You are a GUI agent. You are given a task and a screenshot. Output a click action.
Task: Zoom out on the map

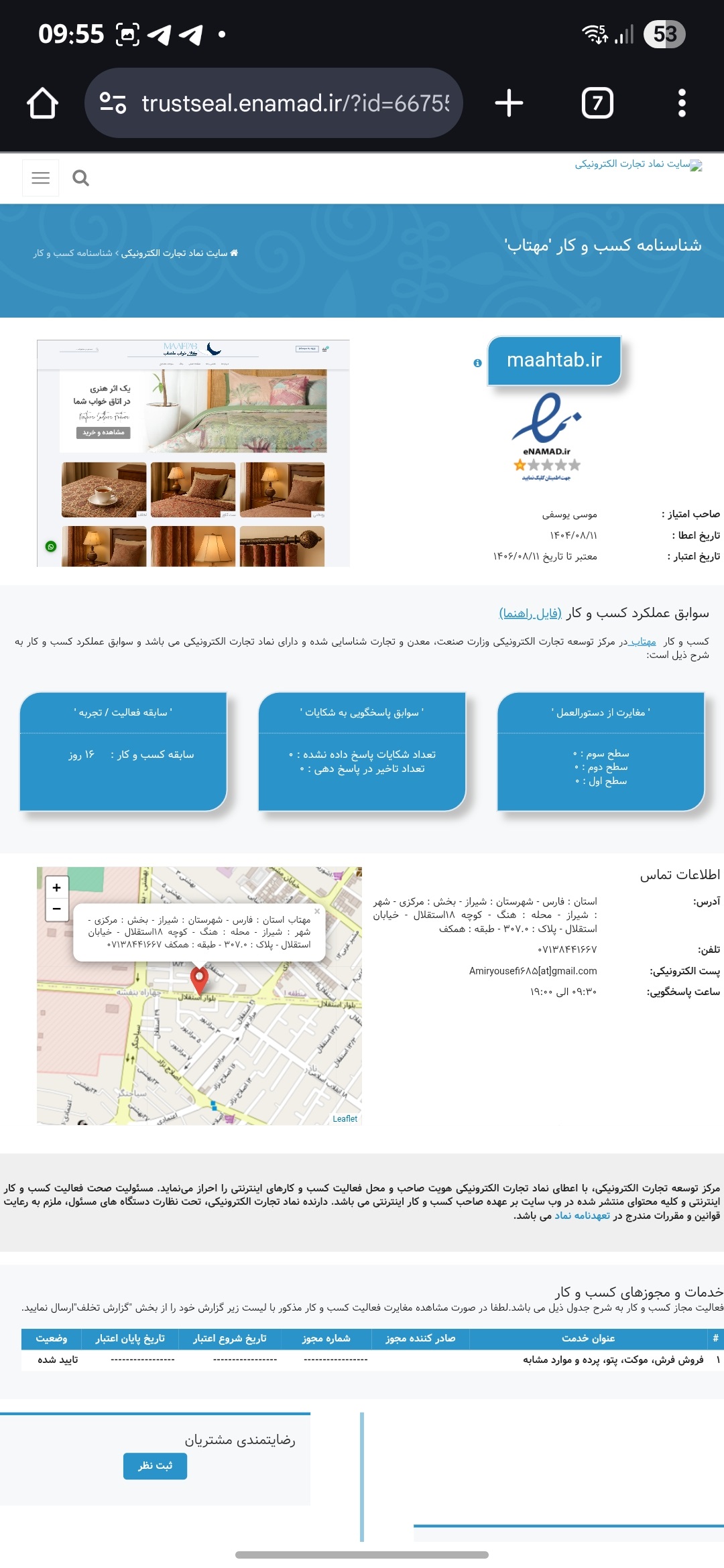click(56, 909)
